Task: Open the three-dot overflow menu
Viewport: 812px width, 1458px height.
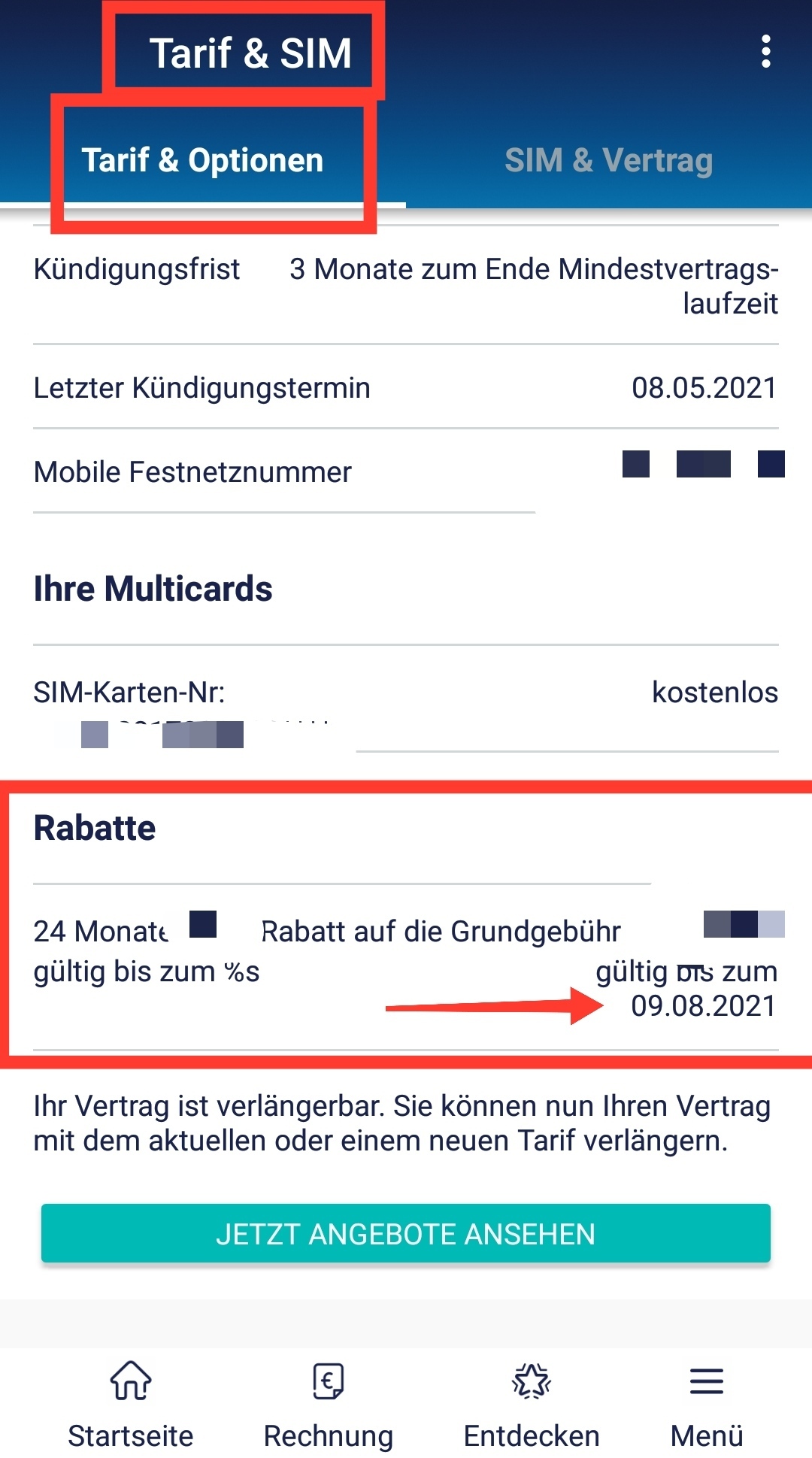Action: click(765, 52)
